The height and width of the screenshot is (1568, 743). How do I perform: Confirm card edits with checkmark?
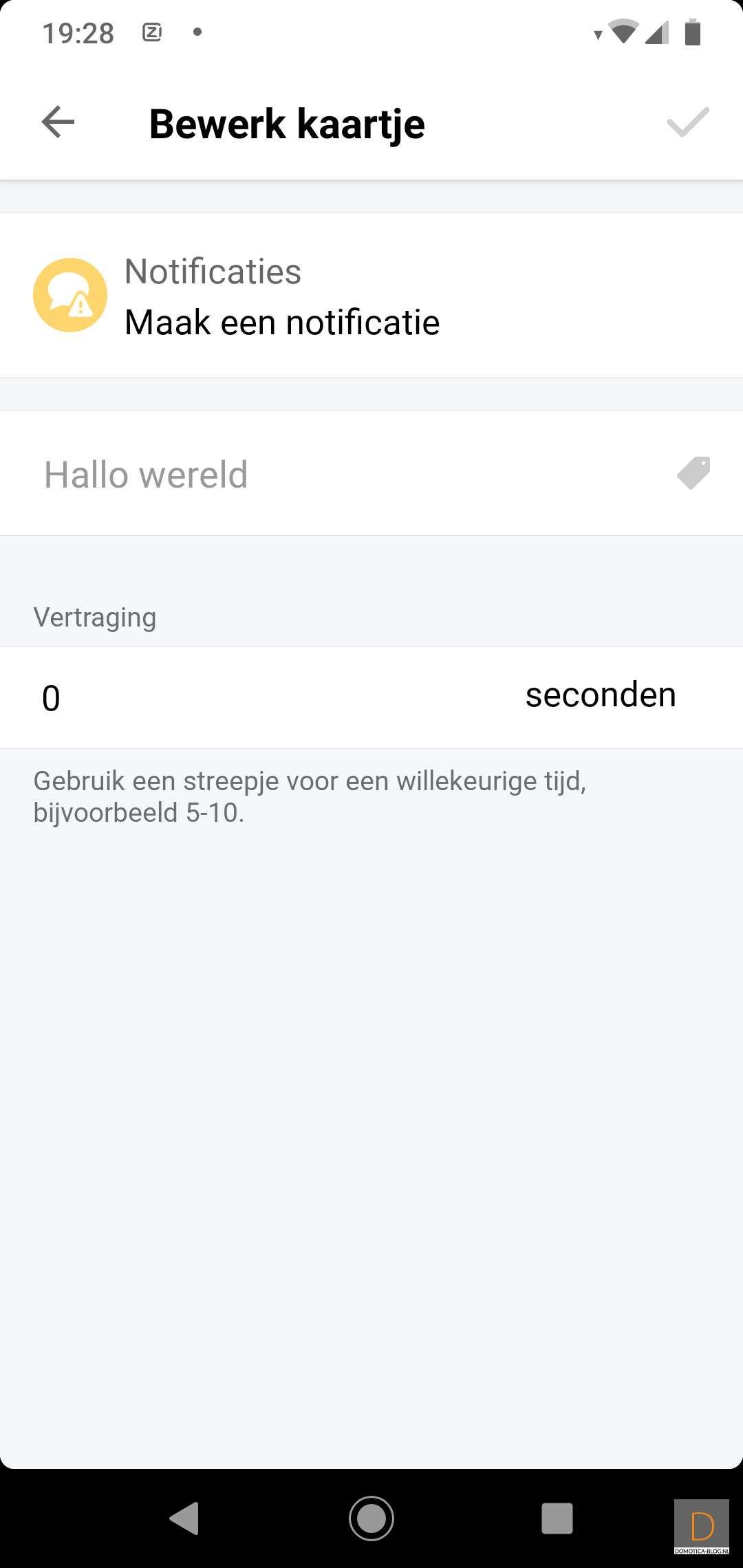(687, 122)
